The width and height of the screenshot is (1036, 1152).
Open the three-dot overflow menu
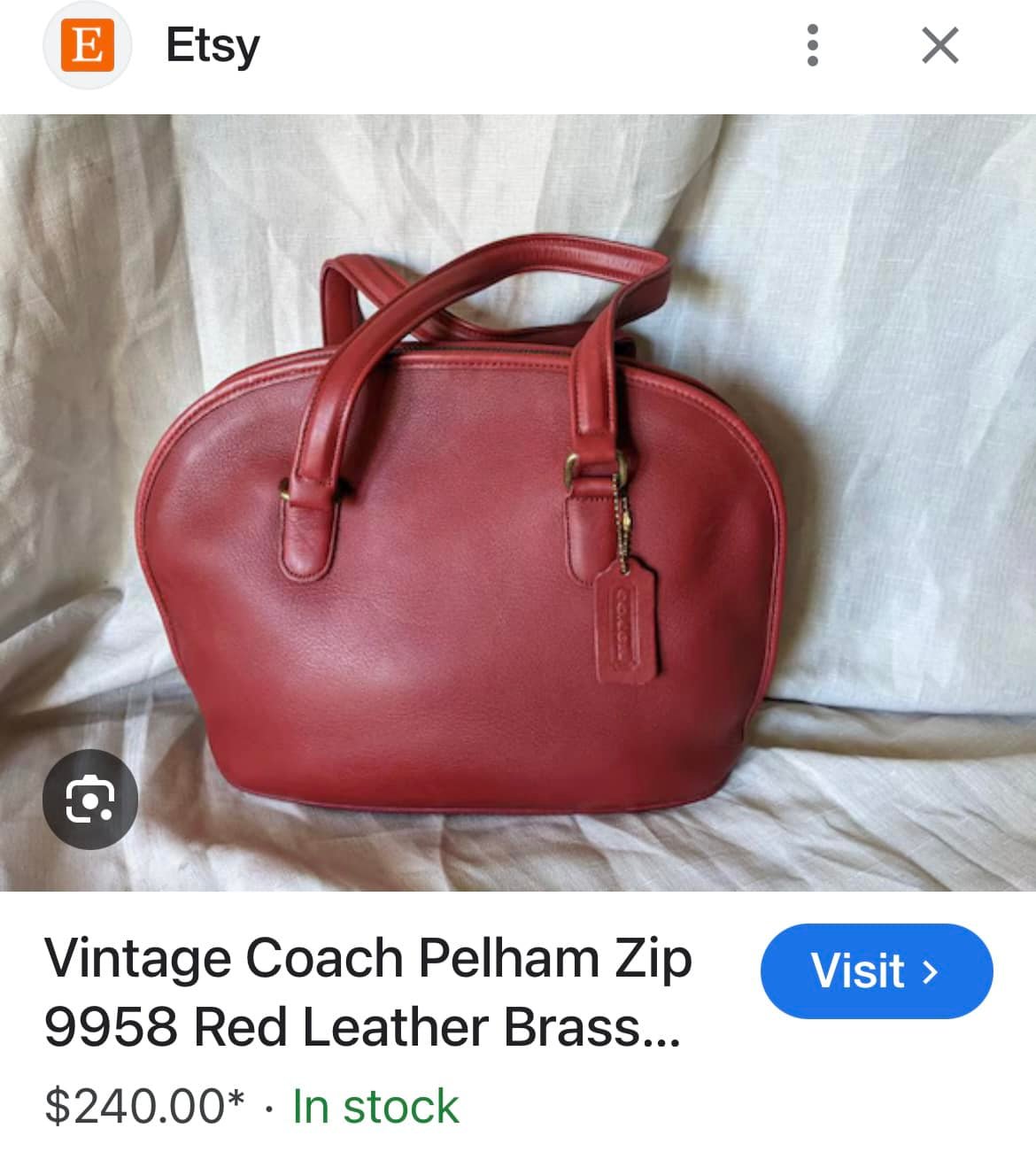tap(812, 45)
